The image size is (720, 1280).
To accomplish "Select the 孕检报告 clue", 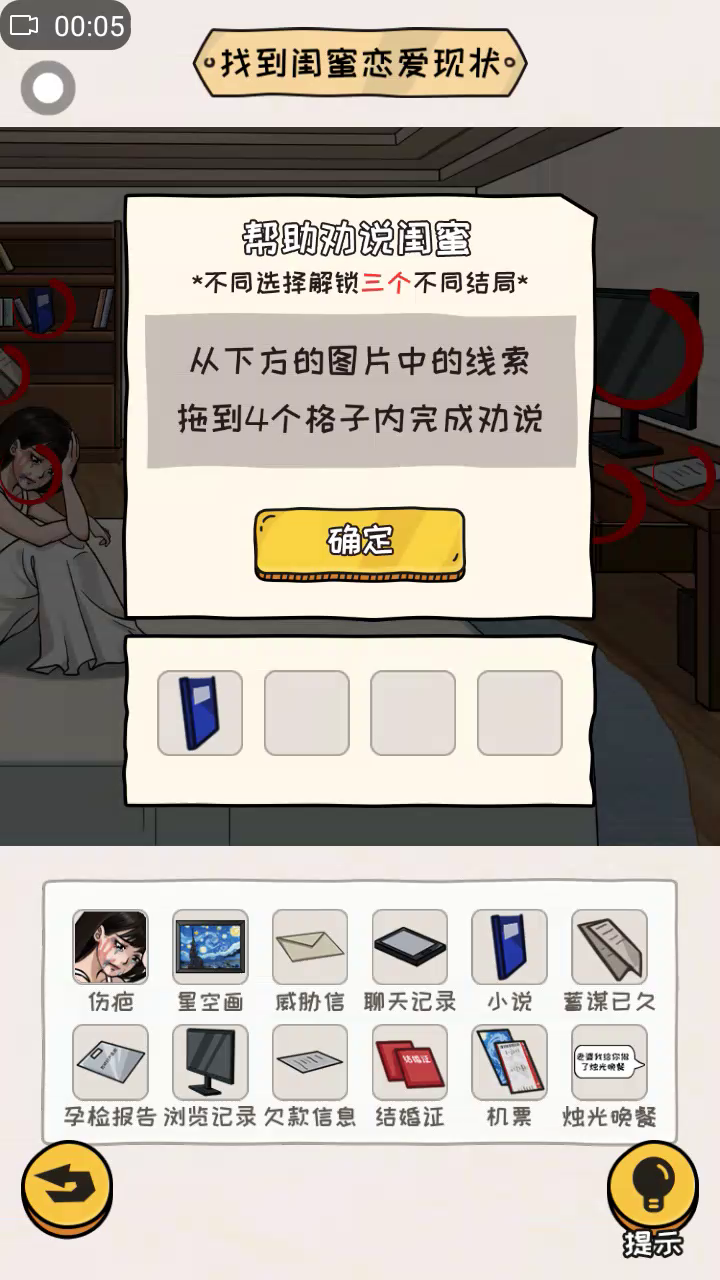I will click(x=110, y=1062).
